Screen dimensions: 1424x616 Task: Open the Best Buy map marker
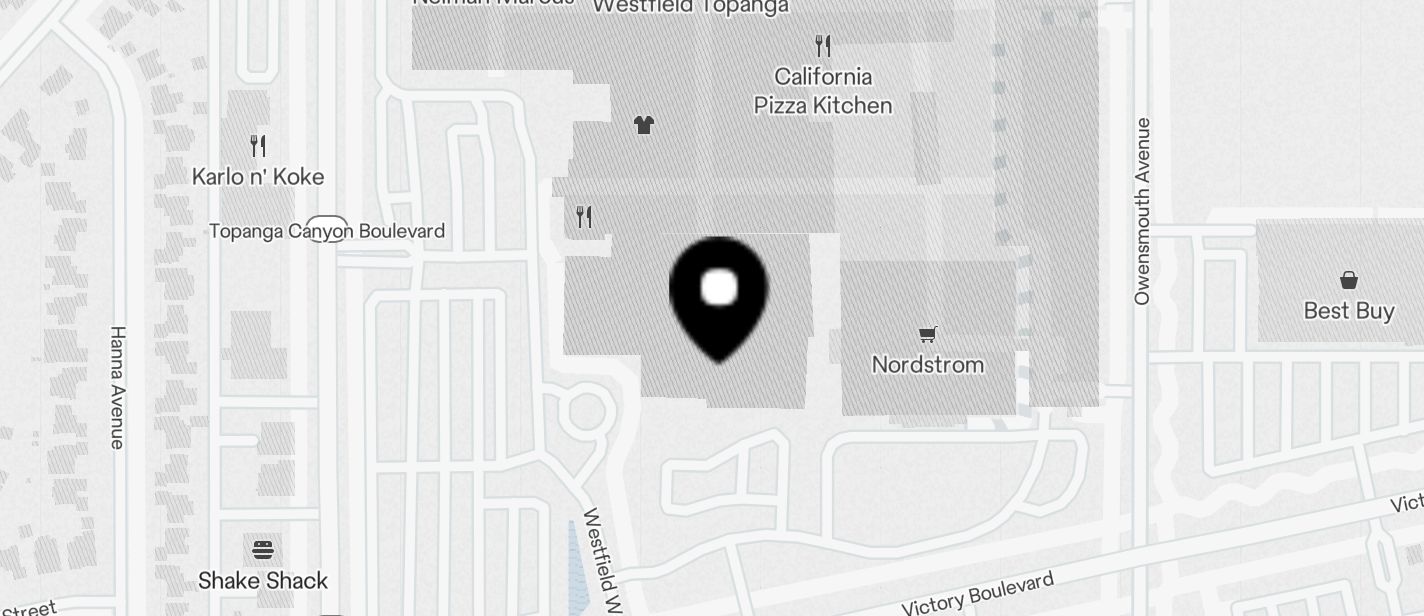click(x=1348, y=280)
